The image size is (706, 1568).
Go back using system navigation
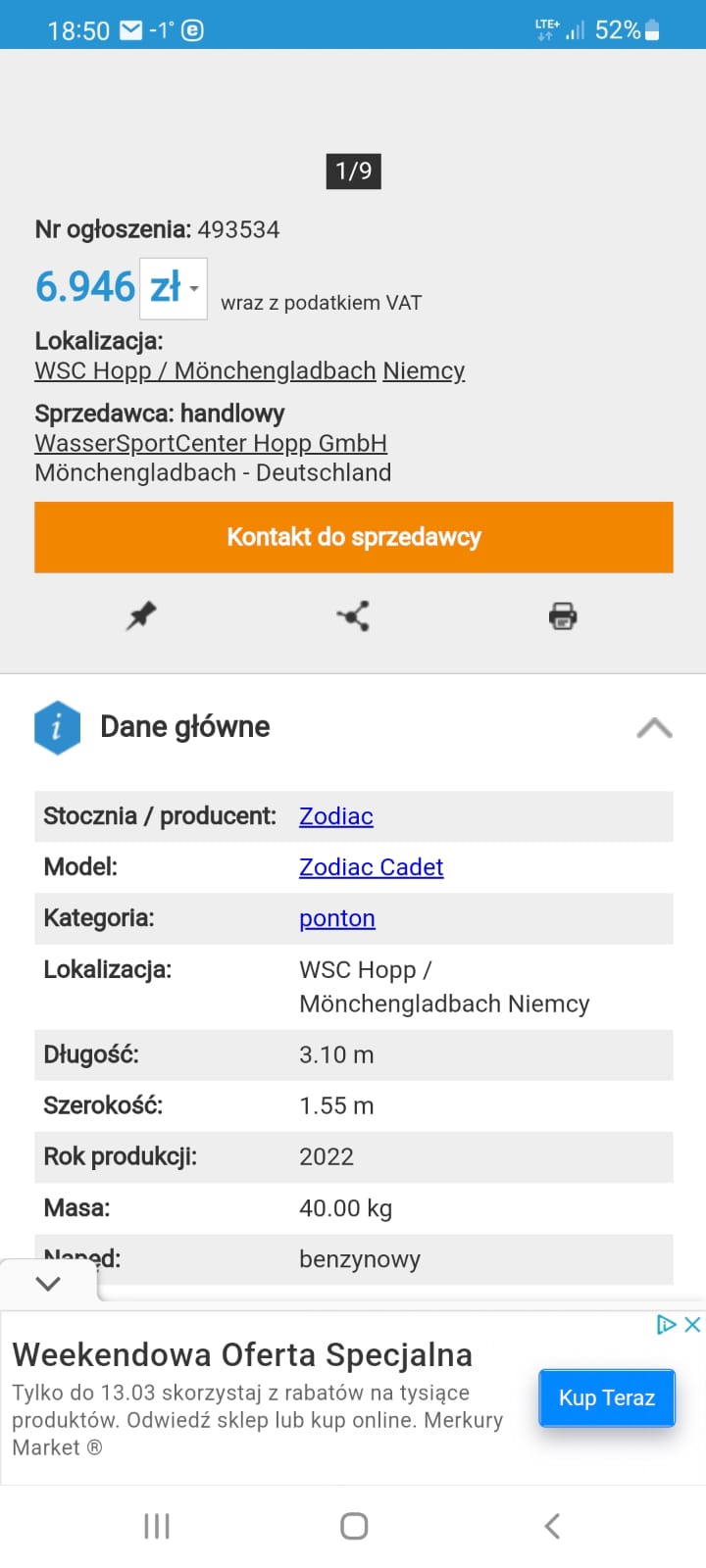coord(552,1526)
